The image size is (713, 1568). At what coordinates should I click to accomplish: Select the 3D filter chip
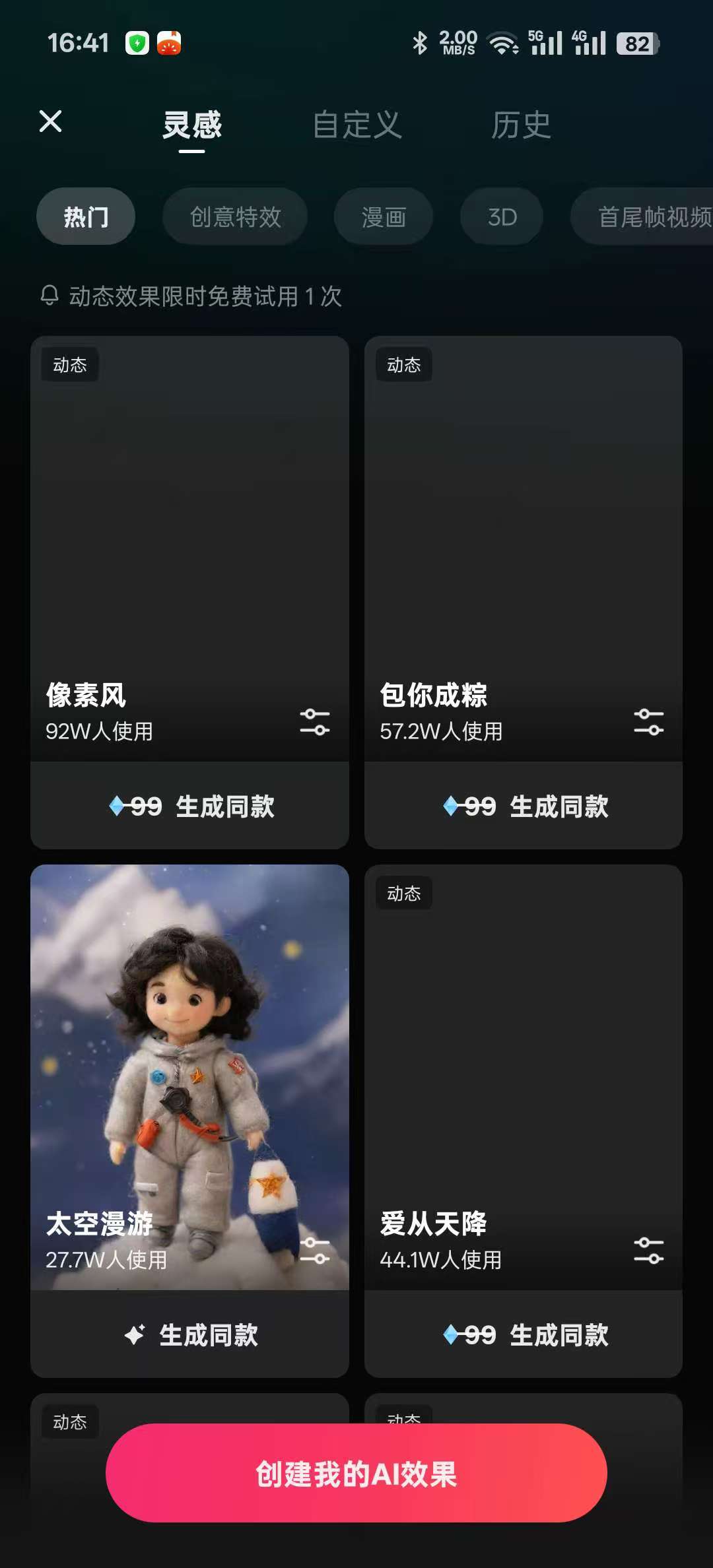(x=502, y=216)
